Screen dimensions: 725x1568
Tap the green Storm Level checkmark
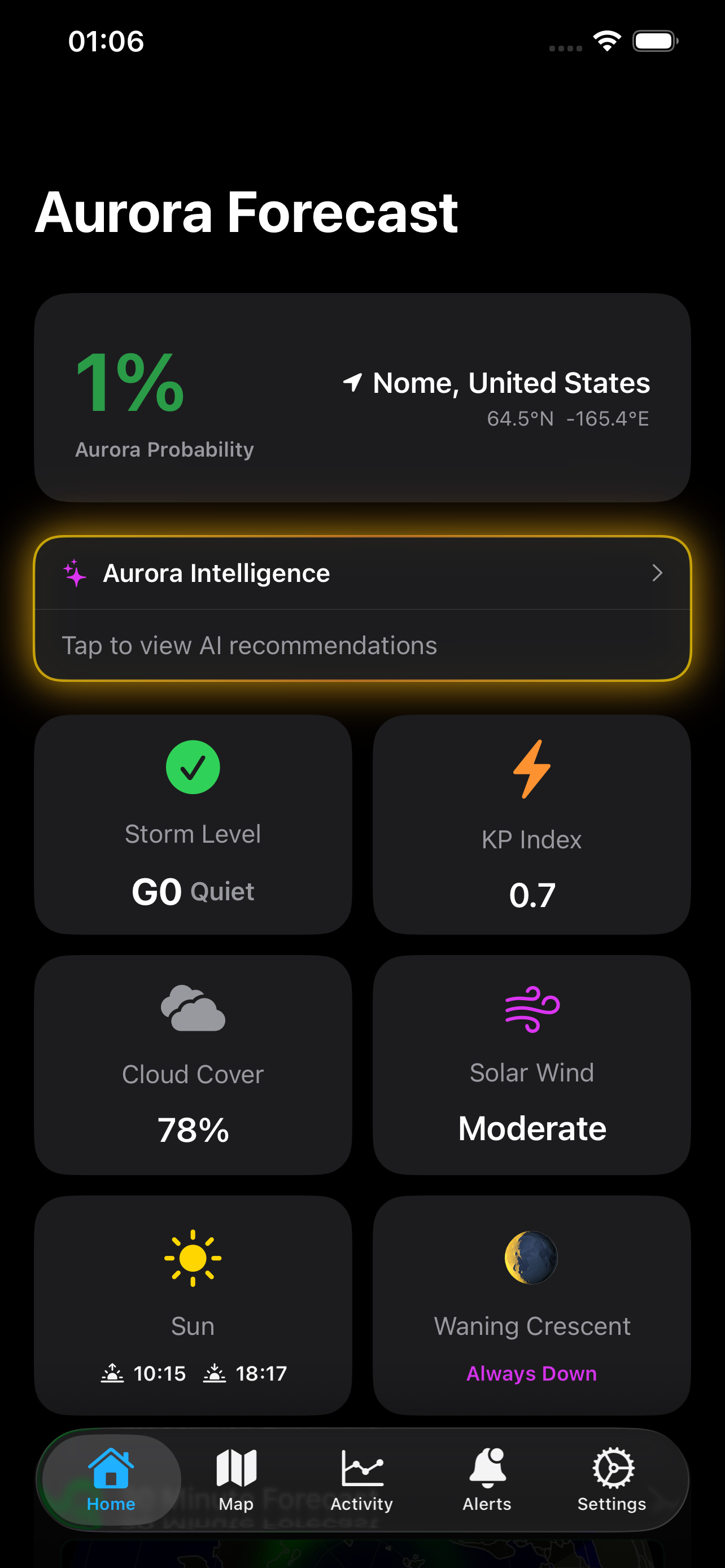pos(193,767)
